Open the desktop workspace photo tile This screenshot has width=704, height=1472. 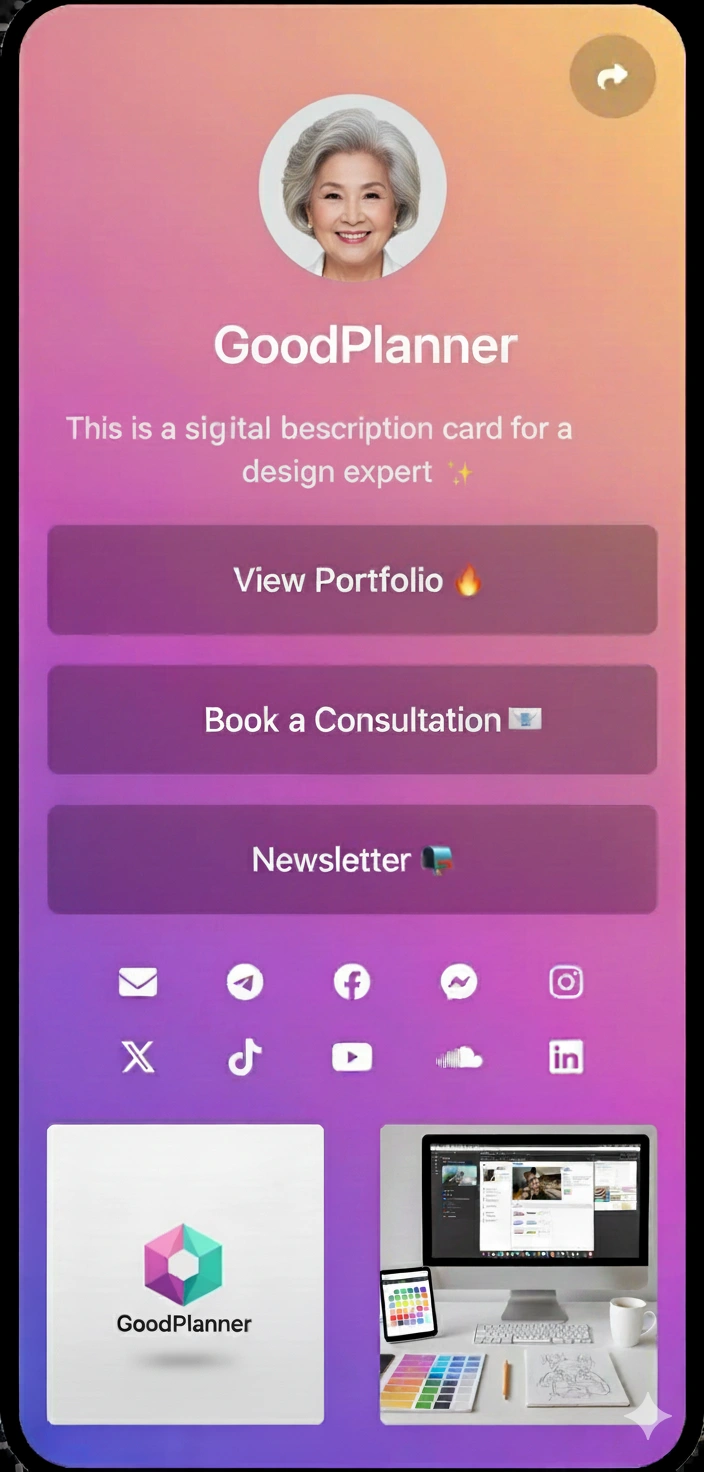(x=518, y=1274)
